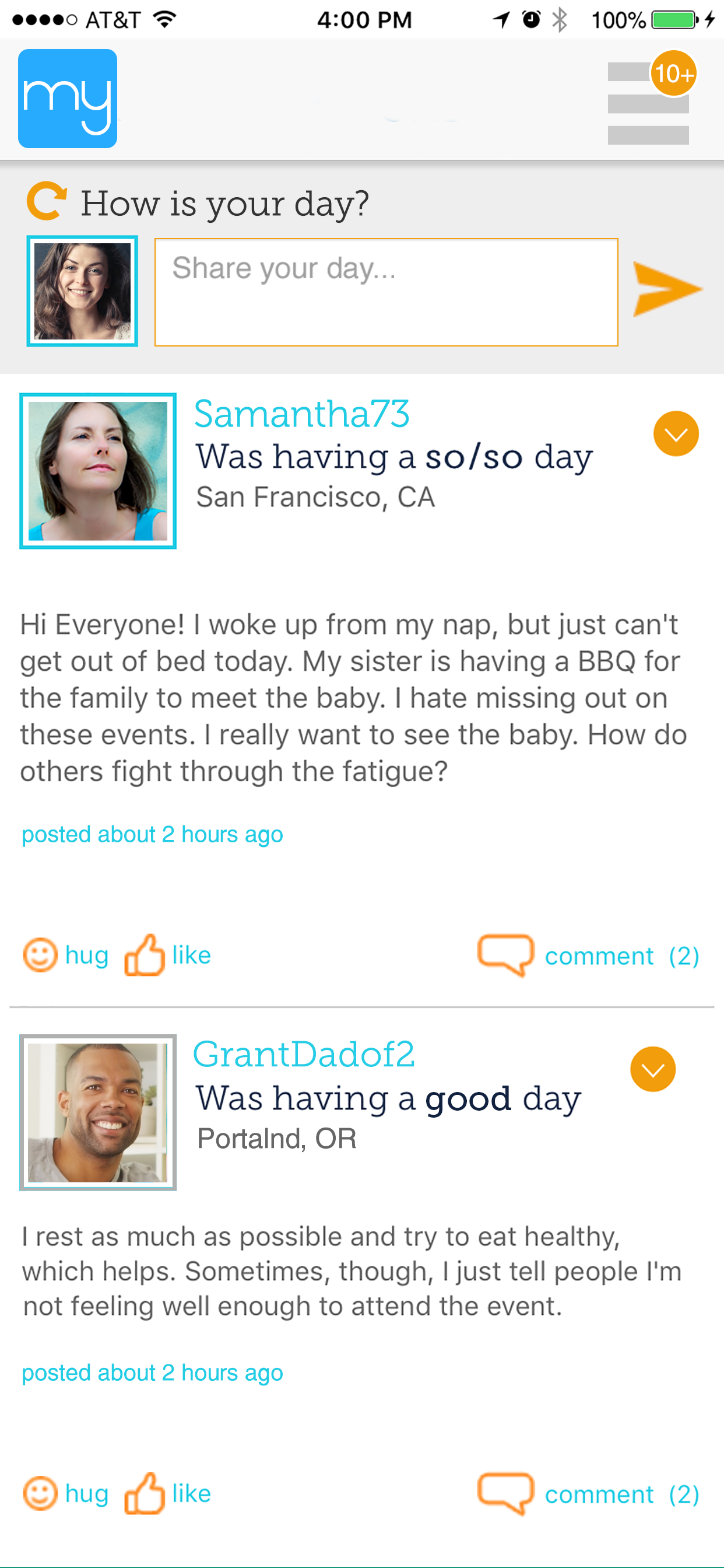Focus the Share your day text field

[x=386, y=292]
